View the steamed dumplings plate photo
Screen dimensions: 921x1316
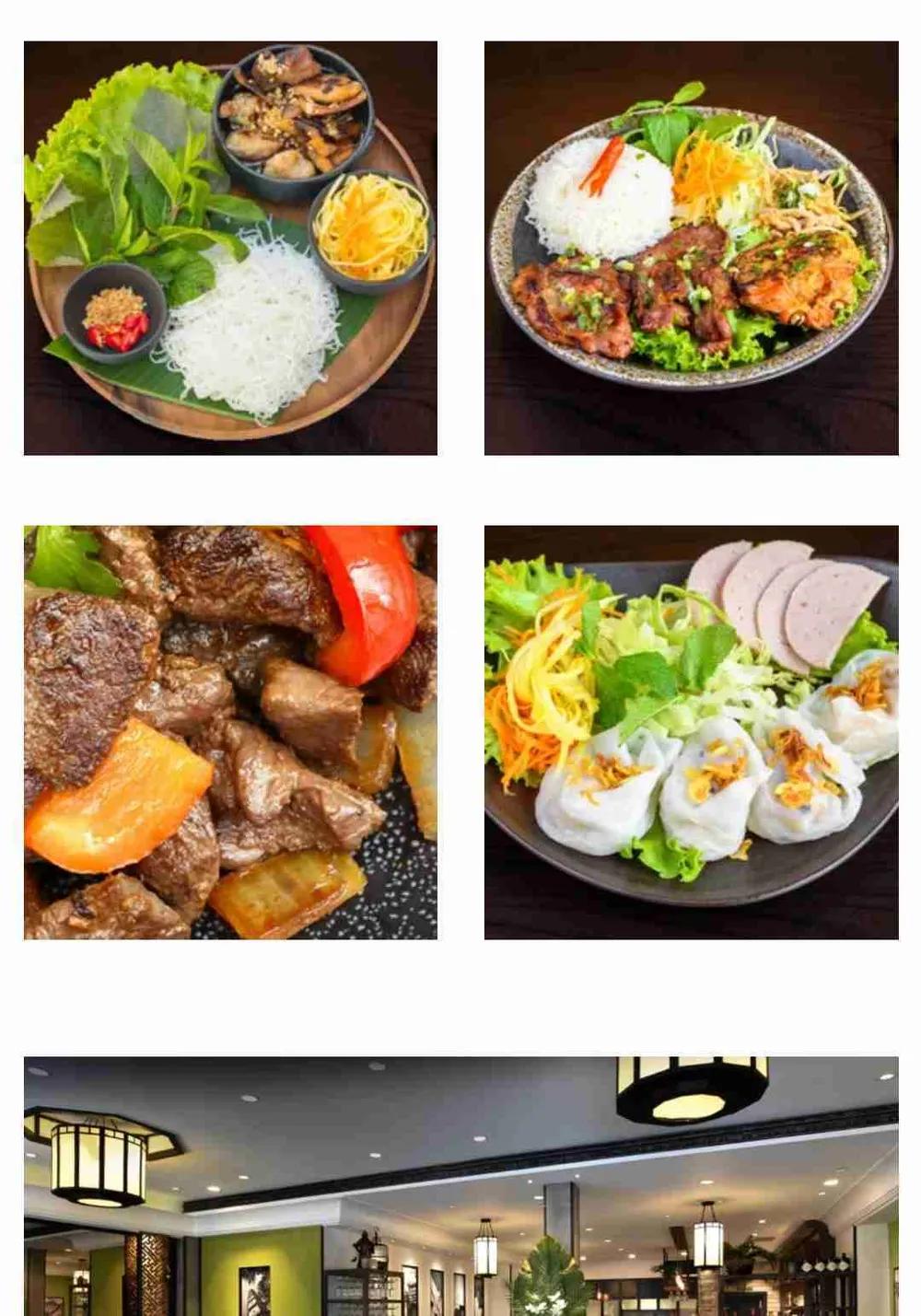(x=691, y=732)
